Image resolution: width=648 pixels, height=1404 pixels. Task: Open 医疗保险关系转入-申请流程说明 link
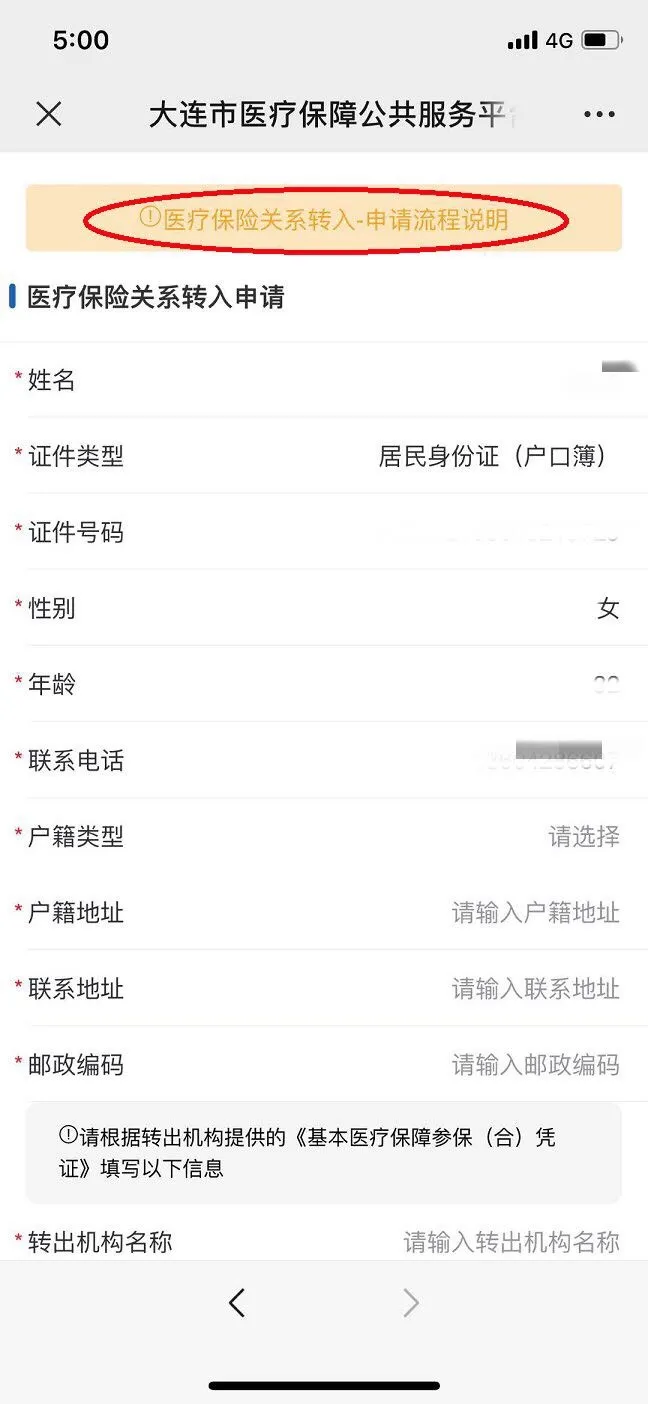(325, 219)
